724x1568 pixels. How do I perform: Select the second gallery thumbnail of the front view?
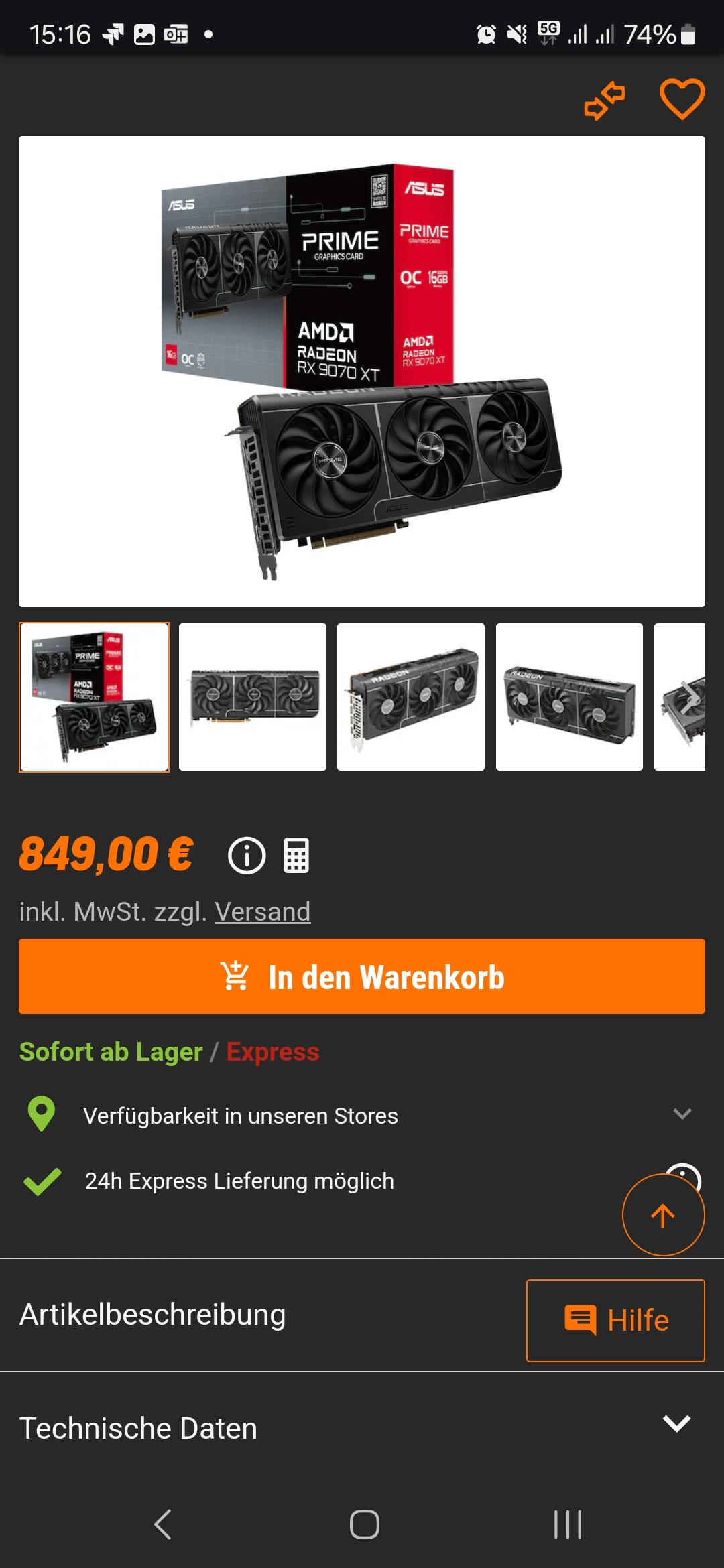253,697
